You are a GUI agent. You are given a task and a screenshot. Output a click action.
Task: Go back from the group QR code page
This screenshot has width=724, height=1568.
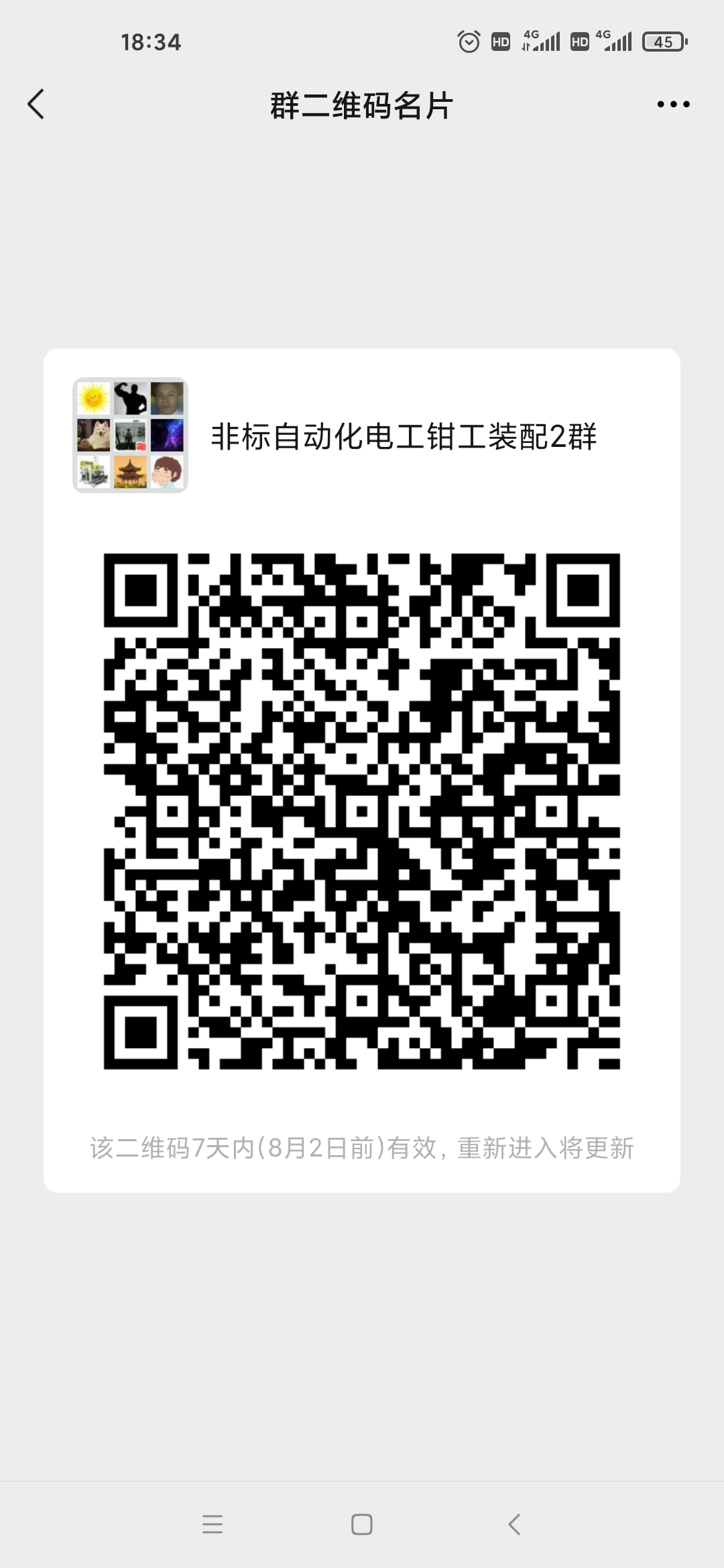pyautogui.click(x=36, y=105)
